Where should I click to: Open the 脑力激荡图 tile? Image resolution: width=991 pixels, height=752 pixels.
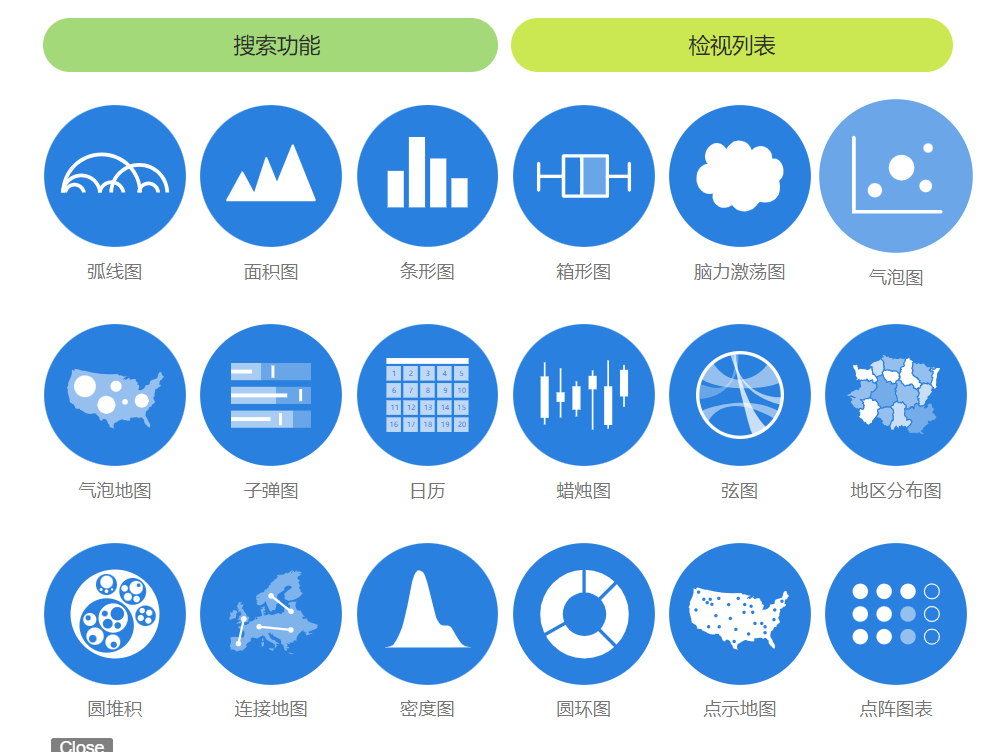pos(739,176)
